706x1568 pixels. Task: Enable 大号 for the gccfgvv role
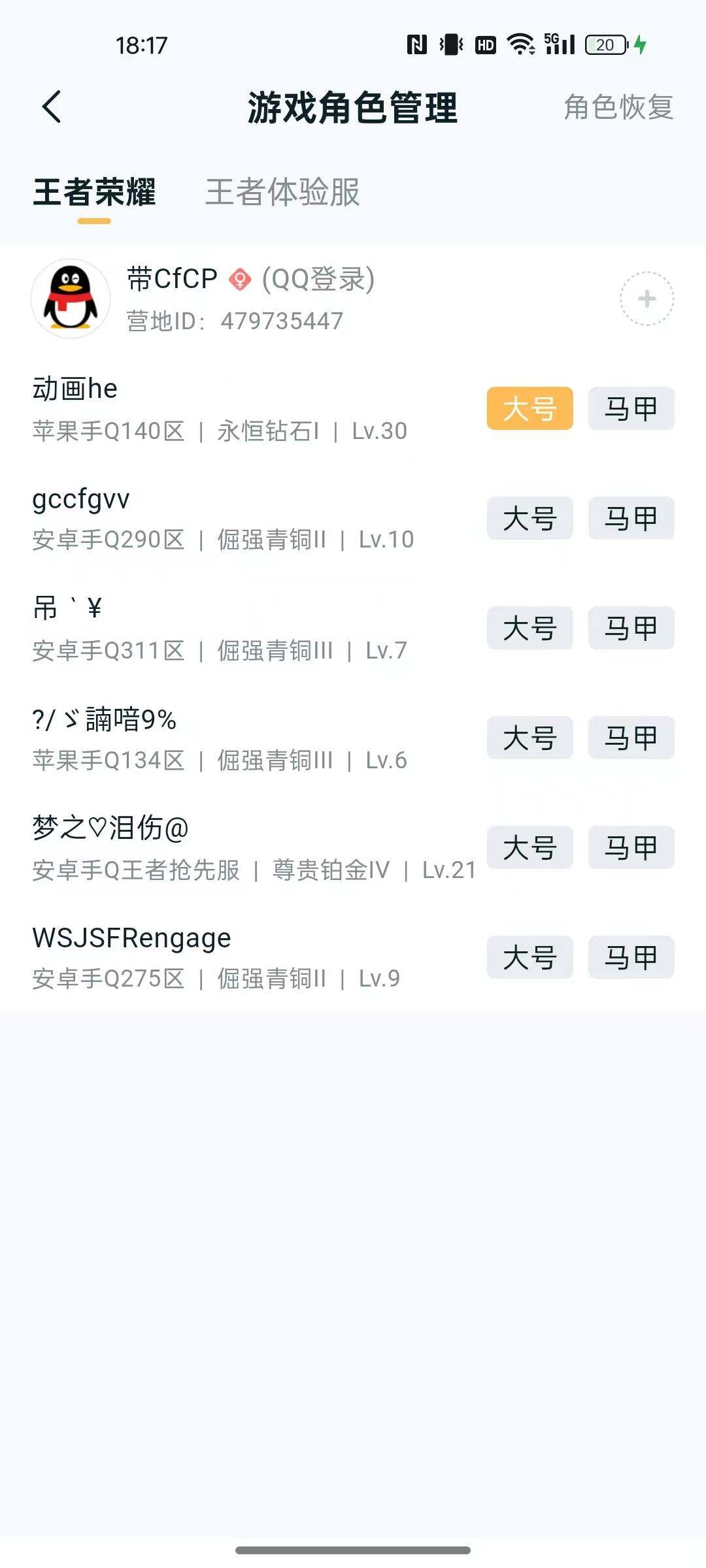click(529, 518)
